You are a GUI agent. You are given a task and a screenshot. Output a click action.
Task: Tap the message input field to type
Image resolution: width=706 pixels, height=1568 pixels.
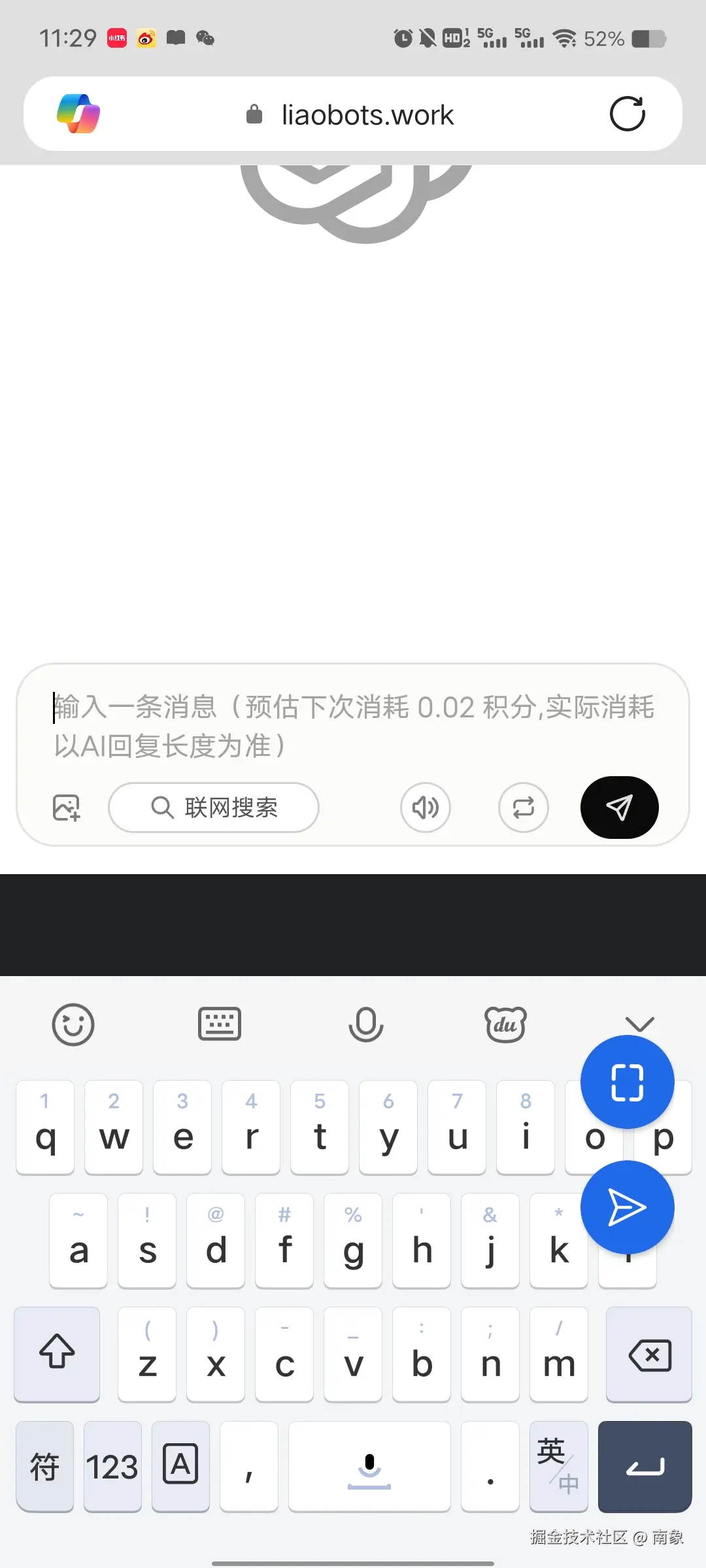click(353, 725)
